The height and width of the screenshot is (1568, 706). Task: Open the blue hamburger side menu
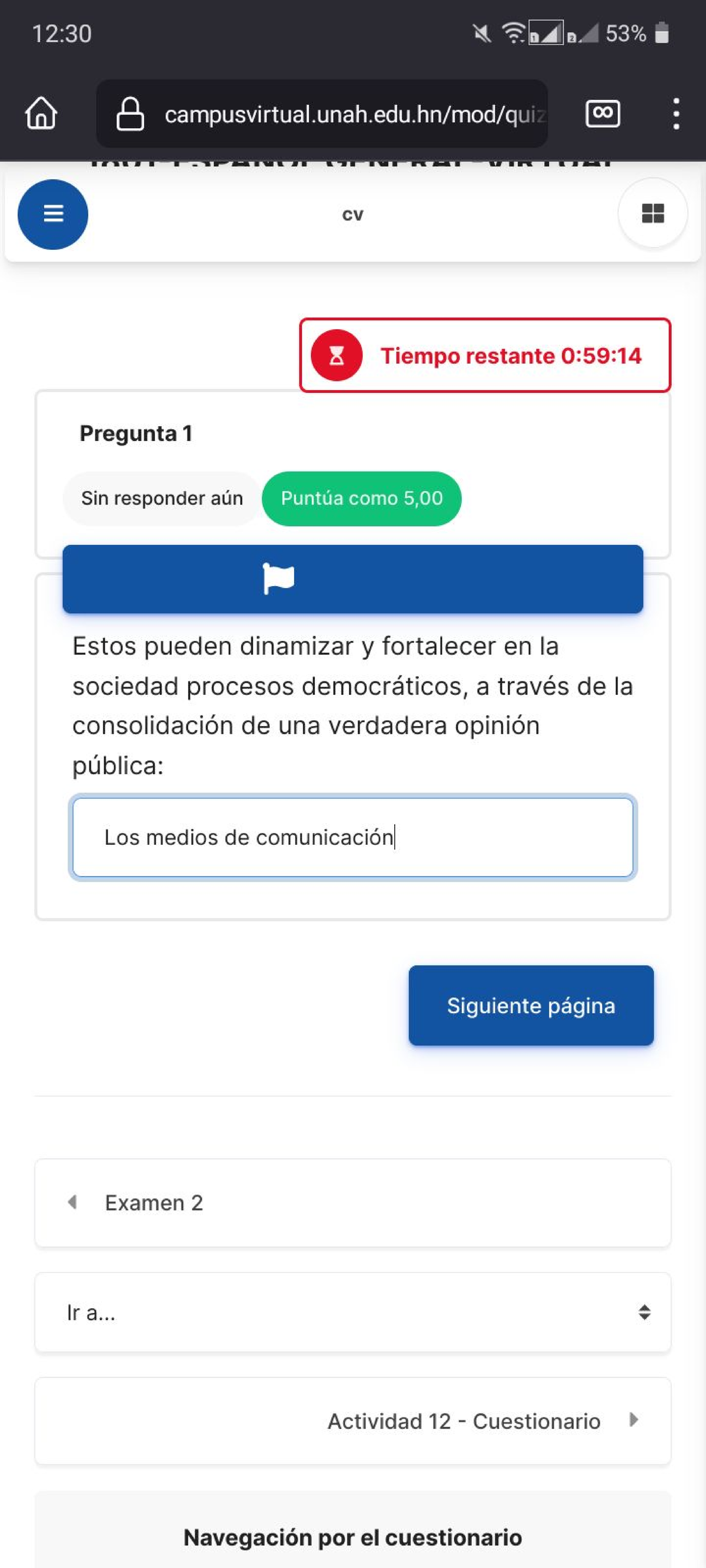53,214
